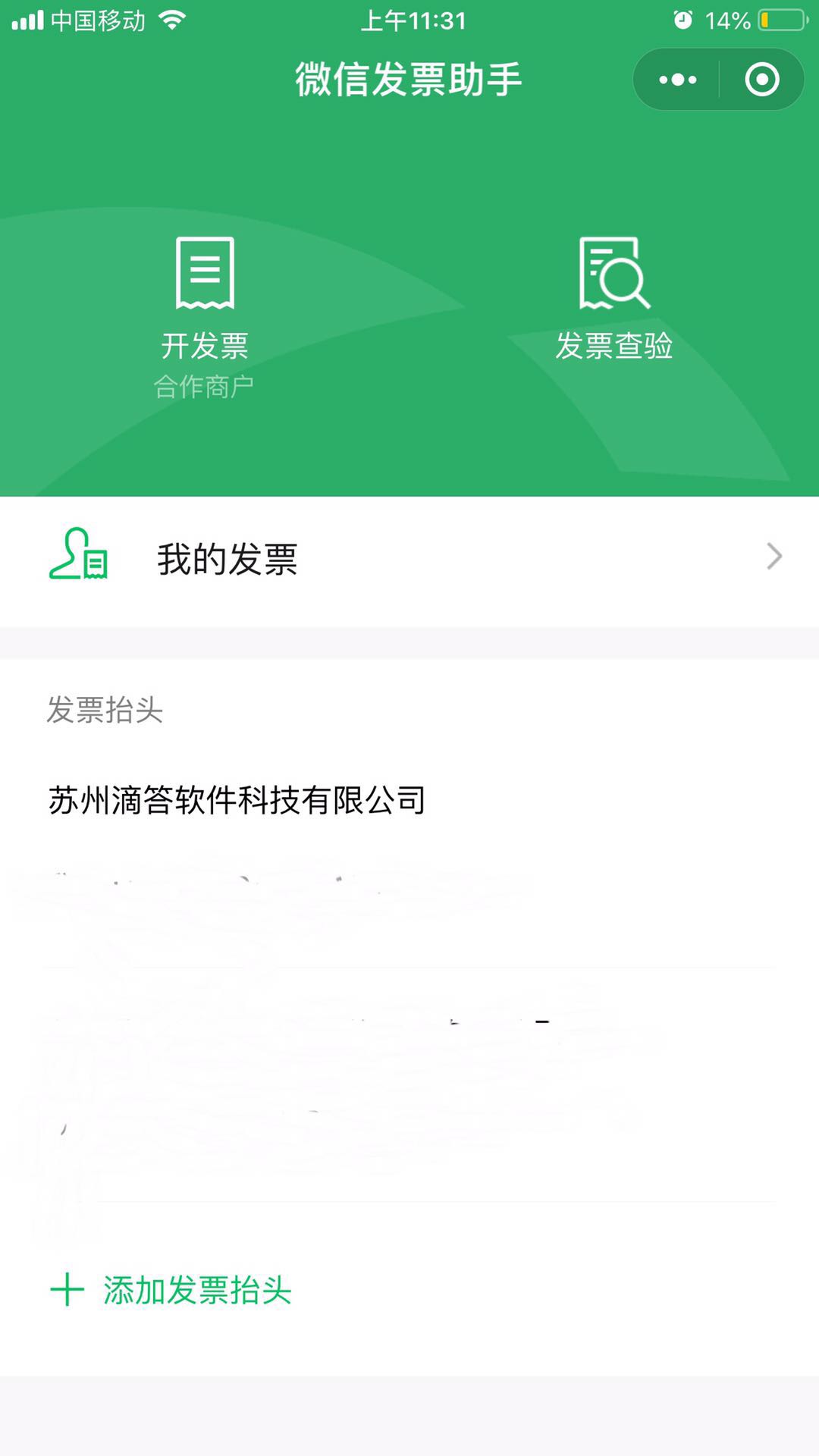The width and height of the screenshot is (819, 1456).
Task: Close the mini program with the circle button
Action: (761, 80)
